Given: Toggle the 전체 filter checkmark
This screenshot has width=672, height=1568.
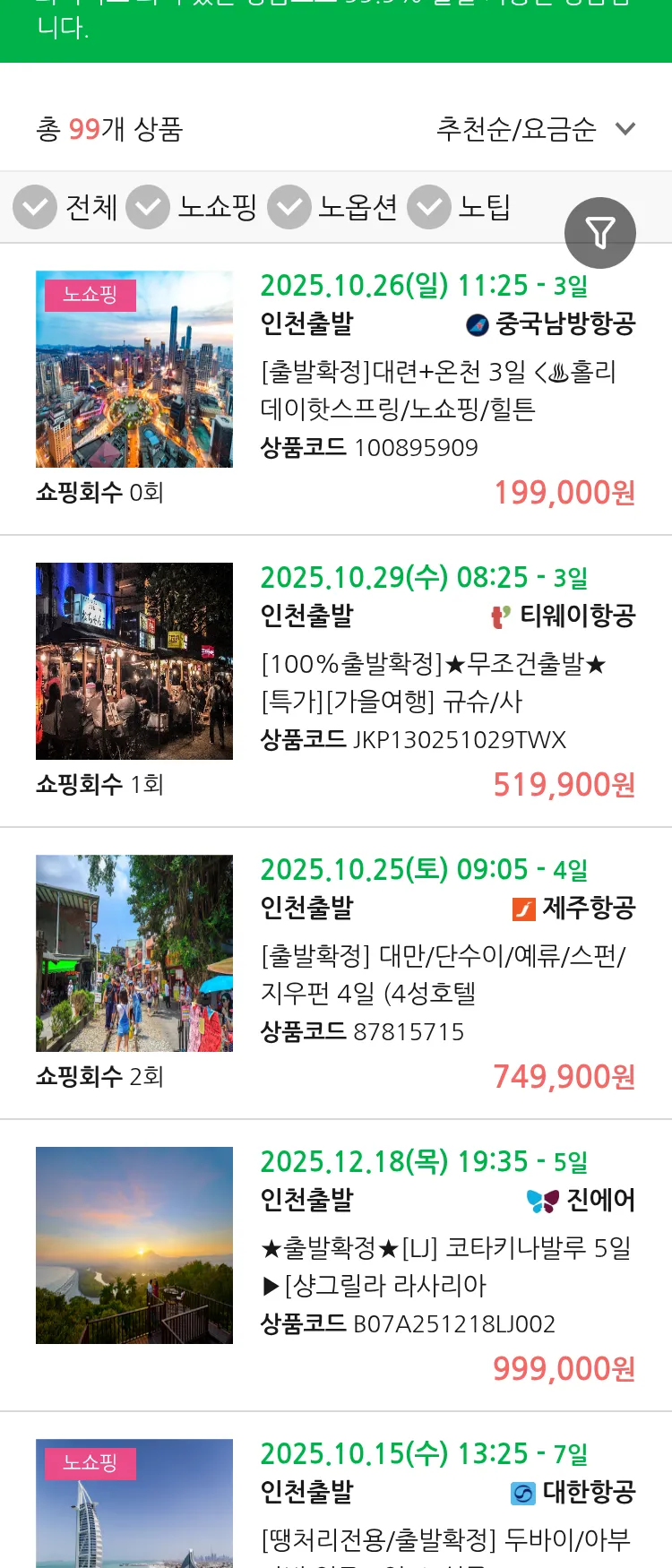Looking at the screenshot, I should (35, 206).
